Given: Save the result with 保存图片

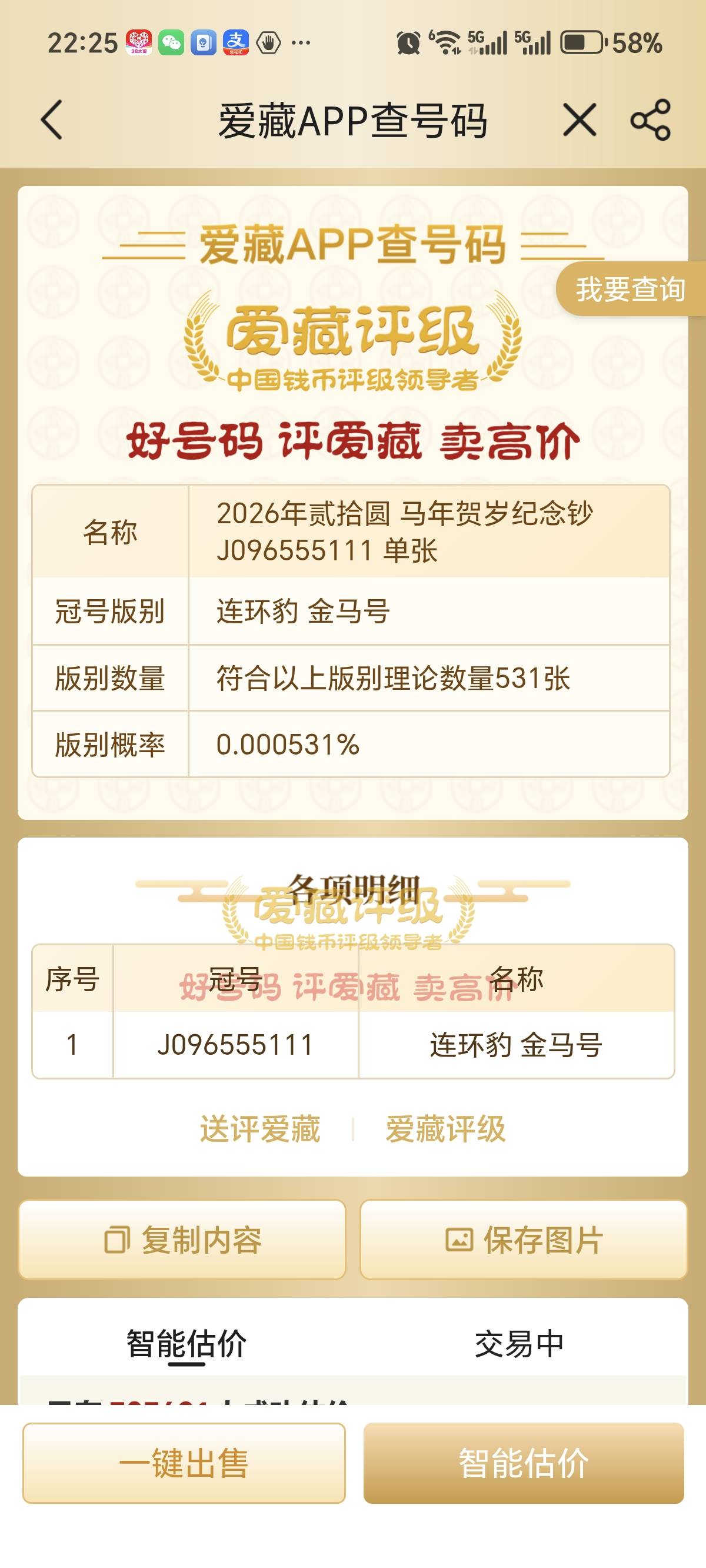Looking at the screenshot, I should (524, 1240).
